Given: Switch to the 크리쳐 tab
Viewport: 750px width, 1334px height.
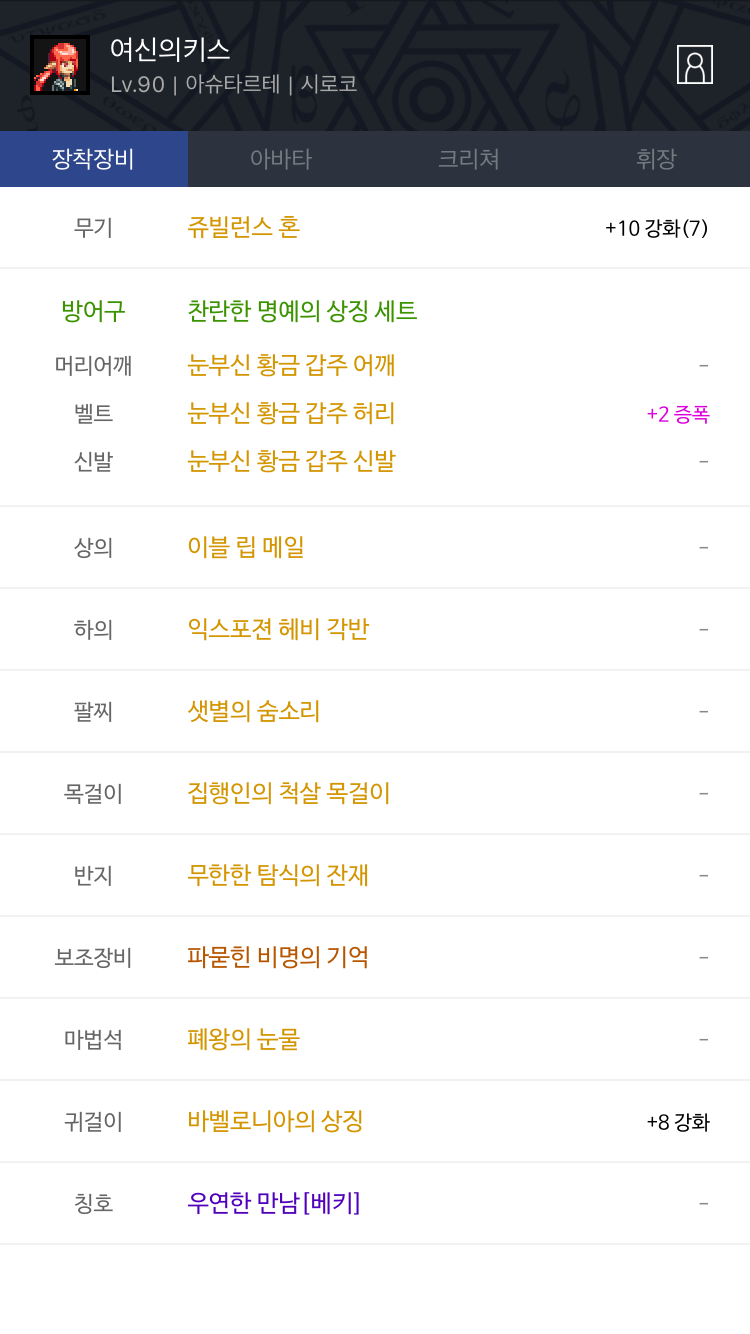Looking at the screenshot, I should click(x=468, y=159).
